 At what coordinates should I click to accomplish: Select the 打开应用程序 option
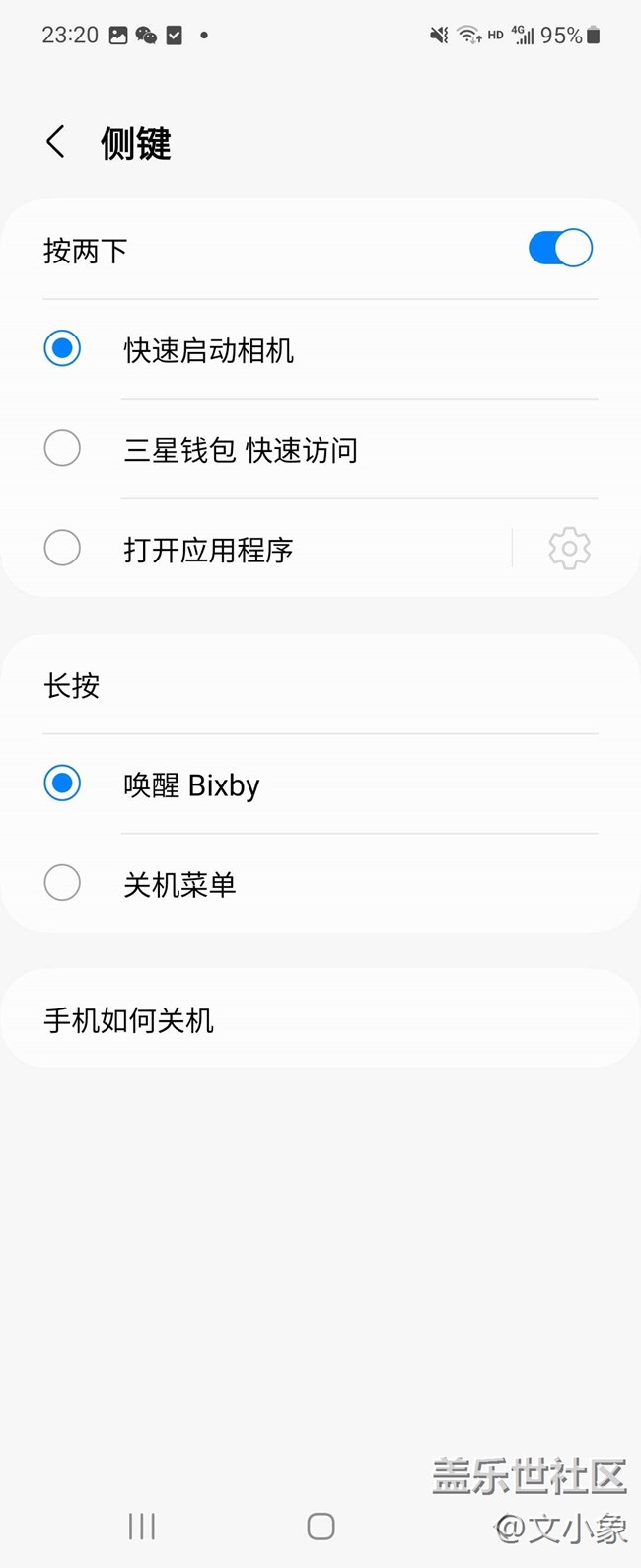[62, 549]
